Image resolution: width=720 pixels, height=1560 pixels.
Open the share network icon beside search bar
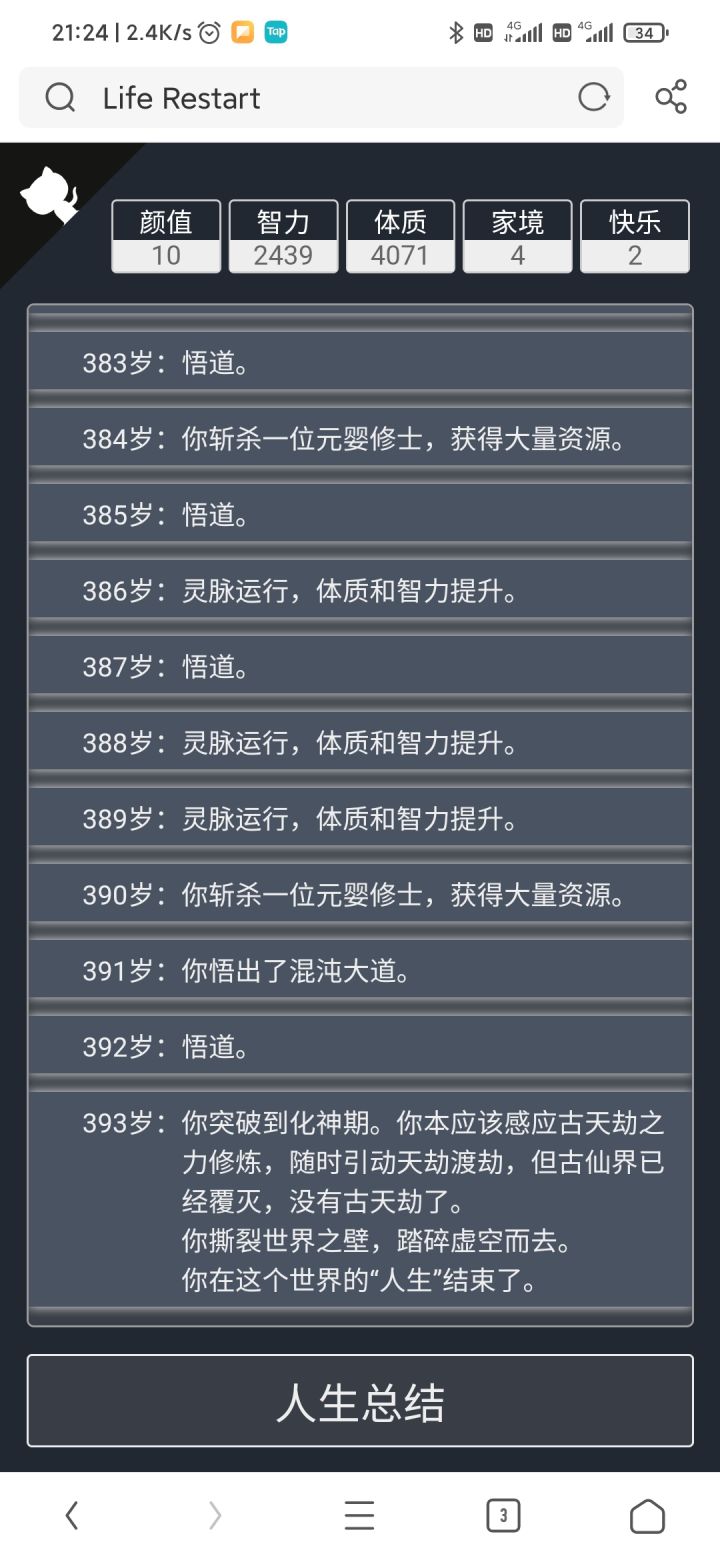point(671,97)
